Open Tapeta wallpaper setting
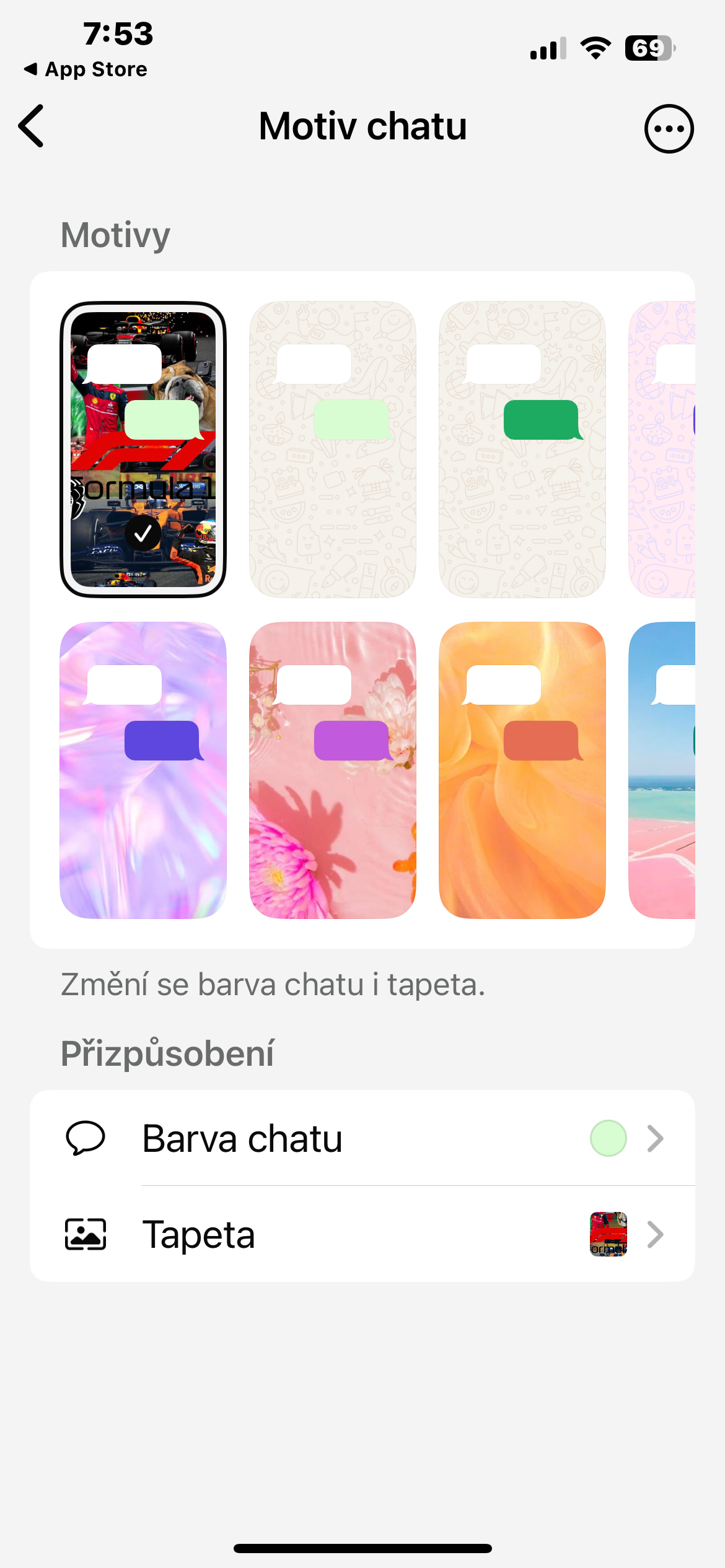The height and width of the screenshot is (1568, 725). click(x=362, y=1234)
